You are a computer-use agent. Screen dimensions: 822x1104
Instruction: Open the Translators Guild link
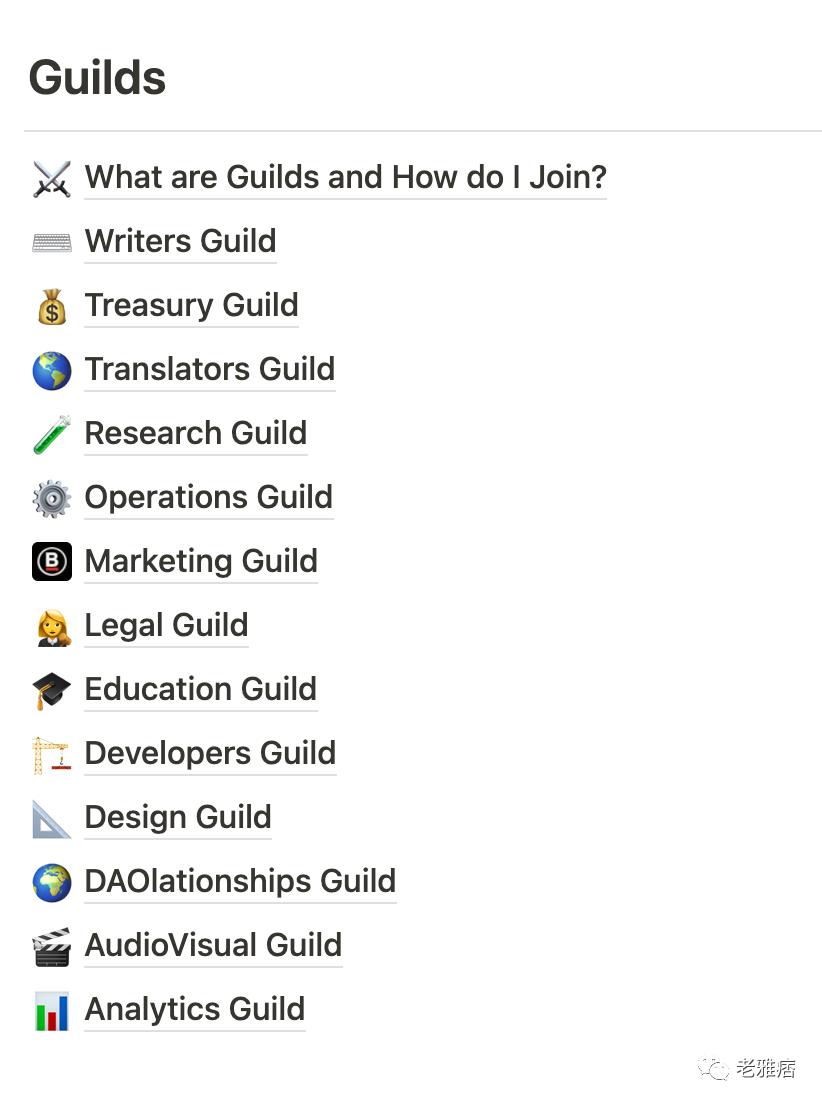pyautogui.click(x=209, y=369)
